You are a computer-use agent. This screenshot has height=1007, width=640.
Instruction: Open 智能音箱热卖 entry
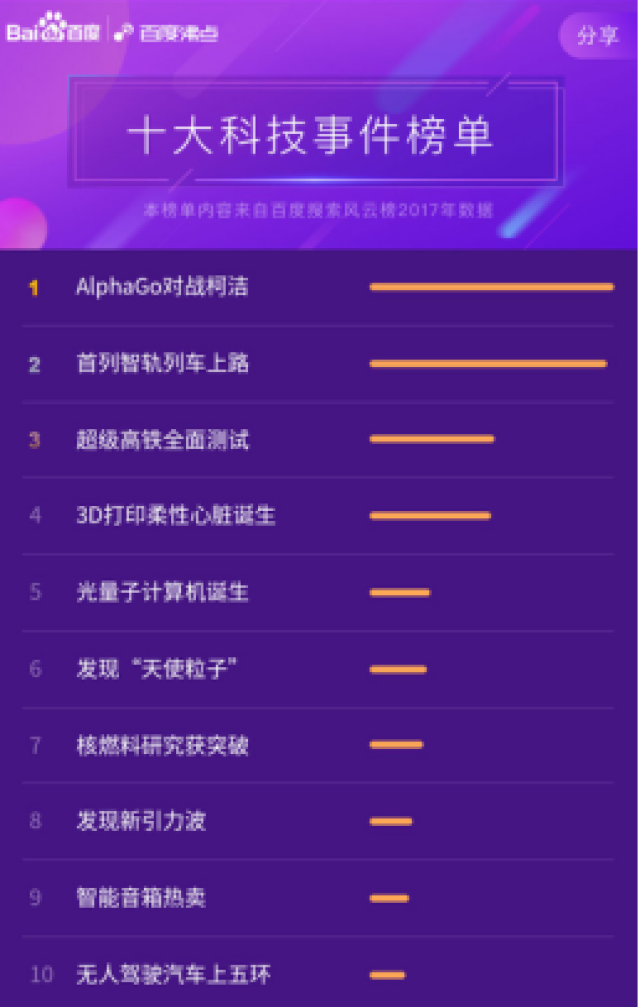141,897
